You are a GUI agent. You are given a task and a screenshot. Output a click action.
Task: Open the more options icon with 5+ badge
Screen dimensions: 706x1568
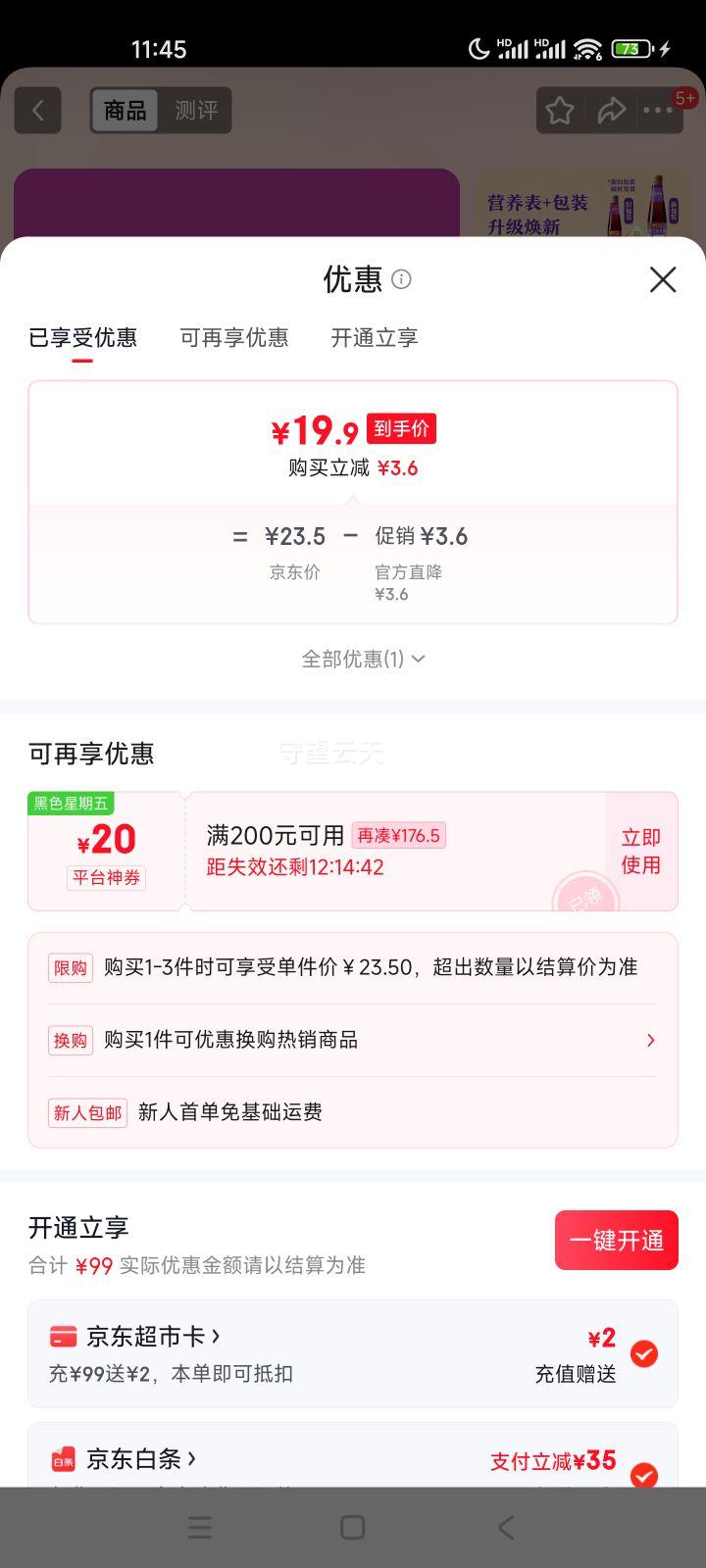pyautogui.click(x=659, y=111)
